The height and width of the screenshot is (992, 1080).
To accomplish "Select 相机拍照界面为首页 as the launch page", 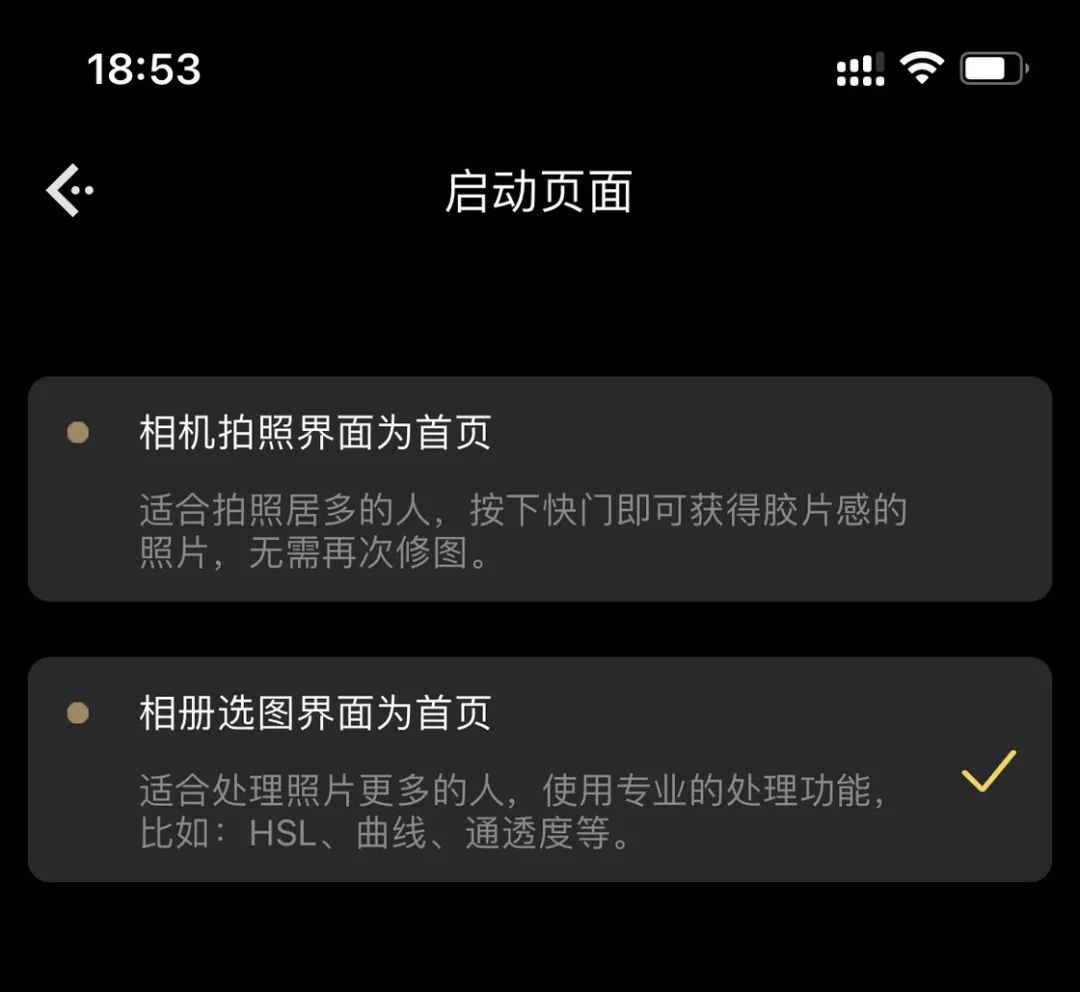I will [x=538, y=488].
